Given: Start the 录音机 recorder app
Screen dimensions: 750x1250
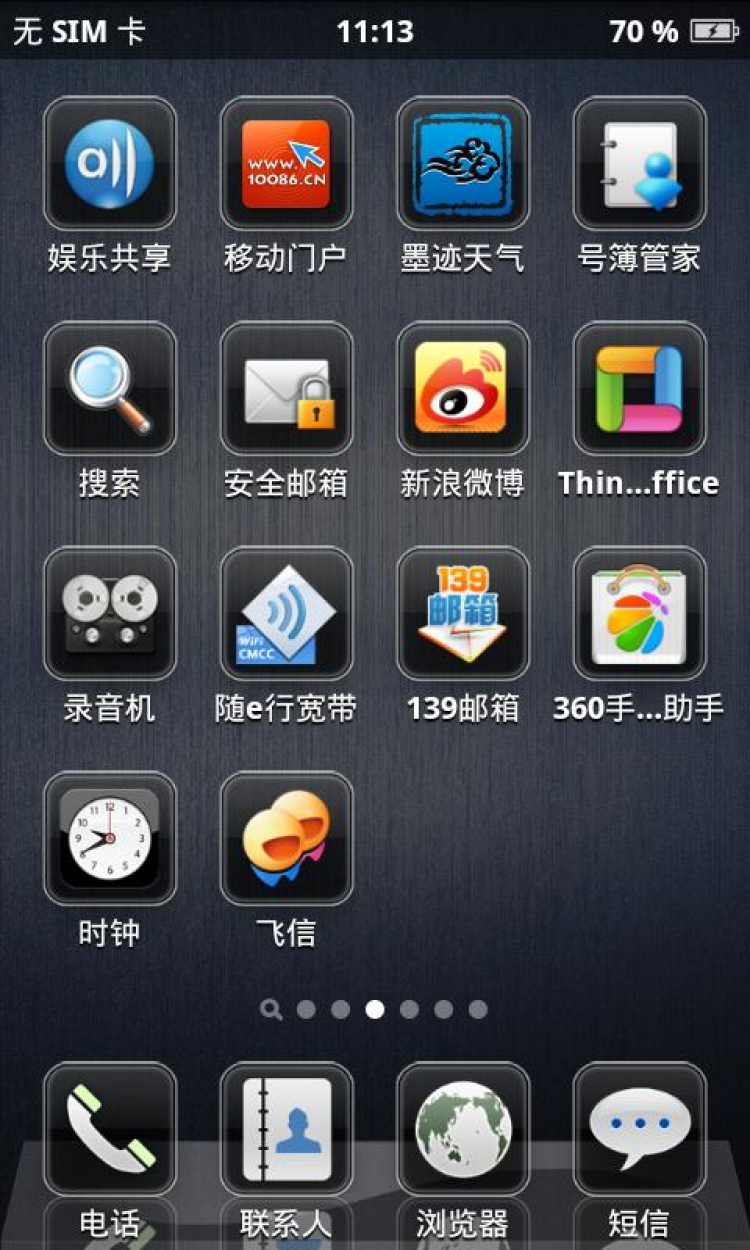Looking at the screenshot, I should click(x=110, y=613).
